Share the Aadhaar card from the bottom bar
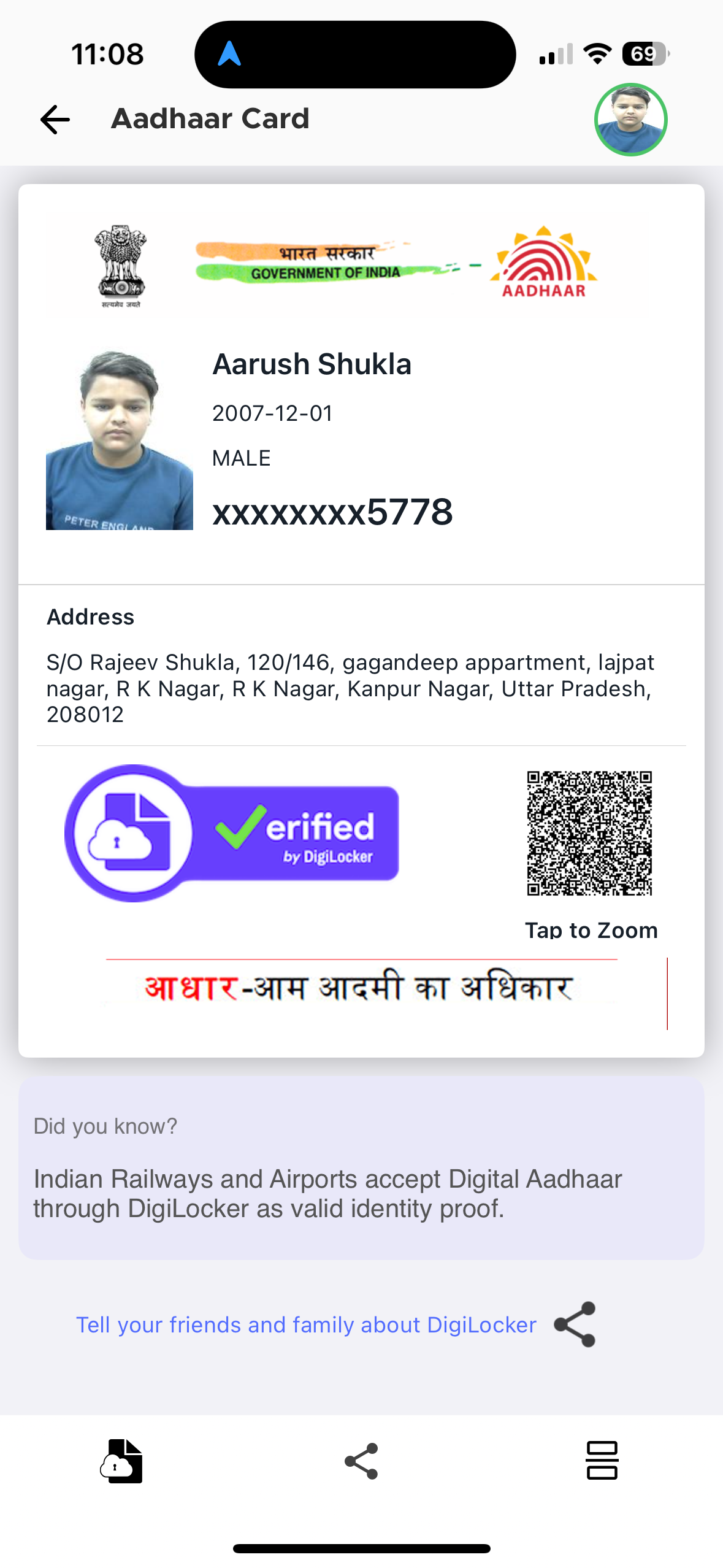This screenshot has height=1568, width=723. pyautogui.click(x=361, y=1461)
